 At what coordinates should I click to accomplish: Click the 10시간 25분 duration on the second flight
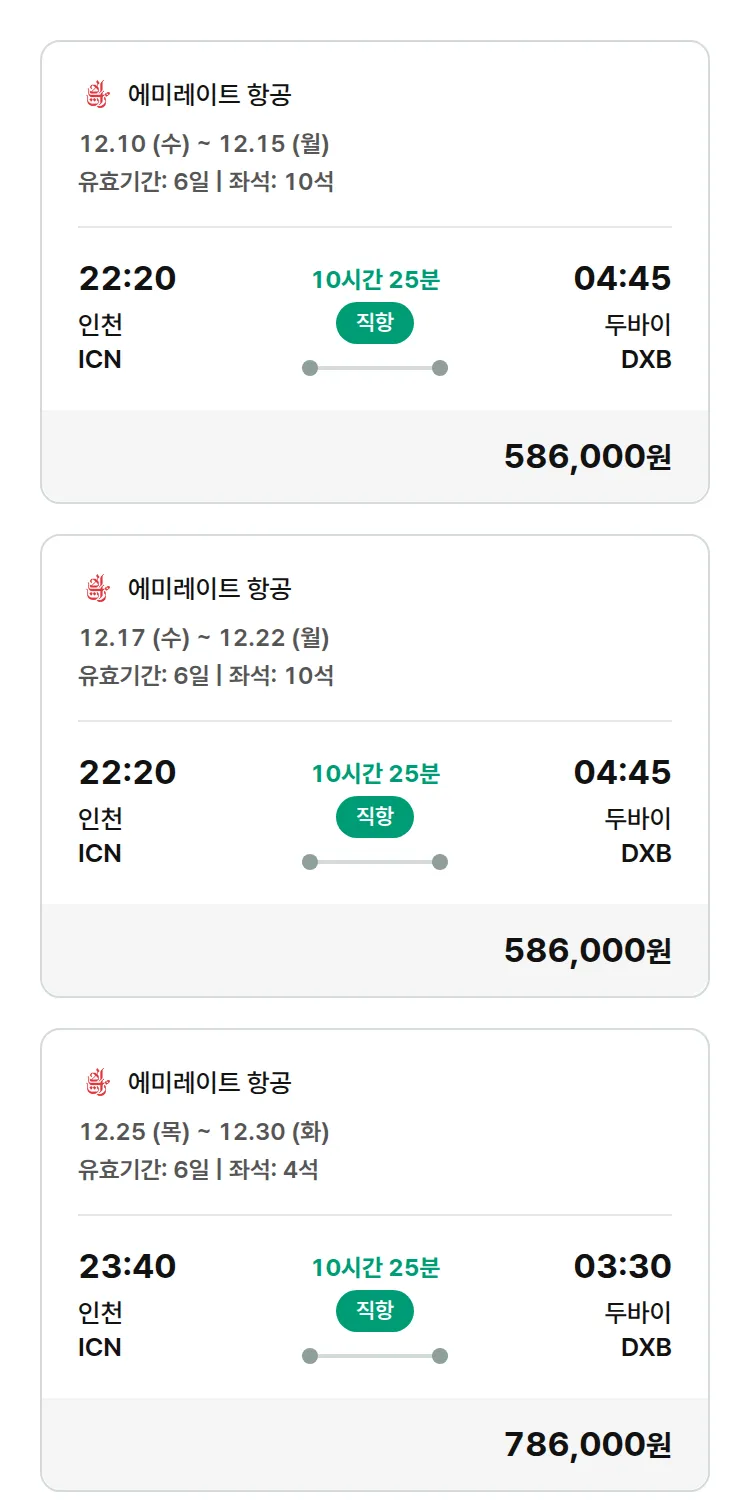click(374, 772)
